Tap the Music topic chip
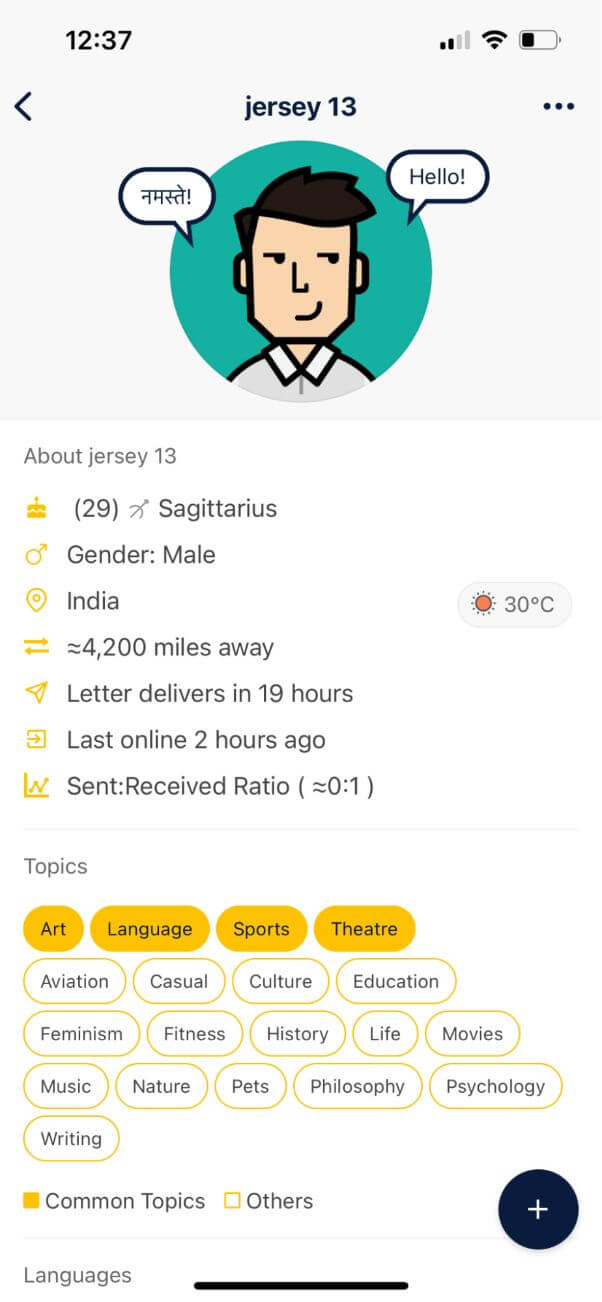The width and height of the screenshot is (602, 1302). pos(66,1086)
